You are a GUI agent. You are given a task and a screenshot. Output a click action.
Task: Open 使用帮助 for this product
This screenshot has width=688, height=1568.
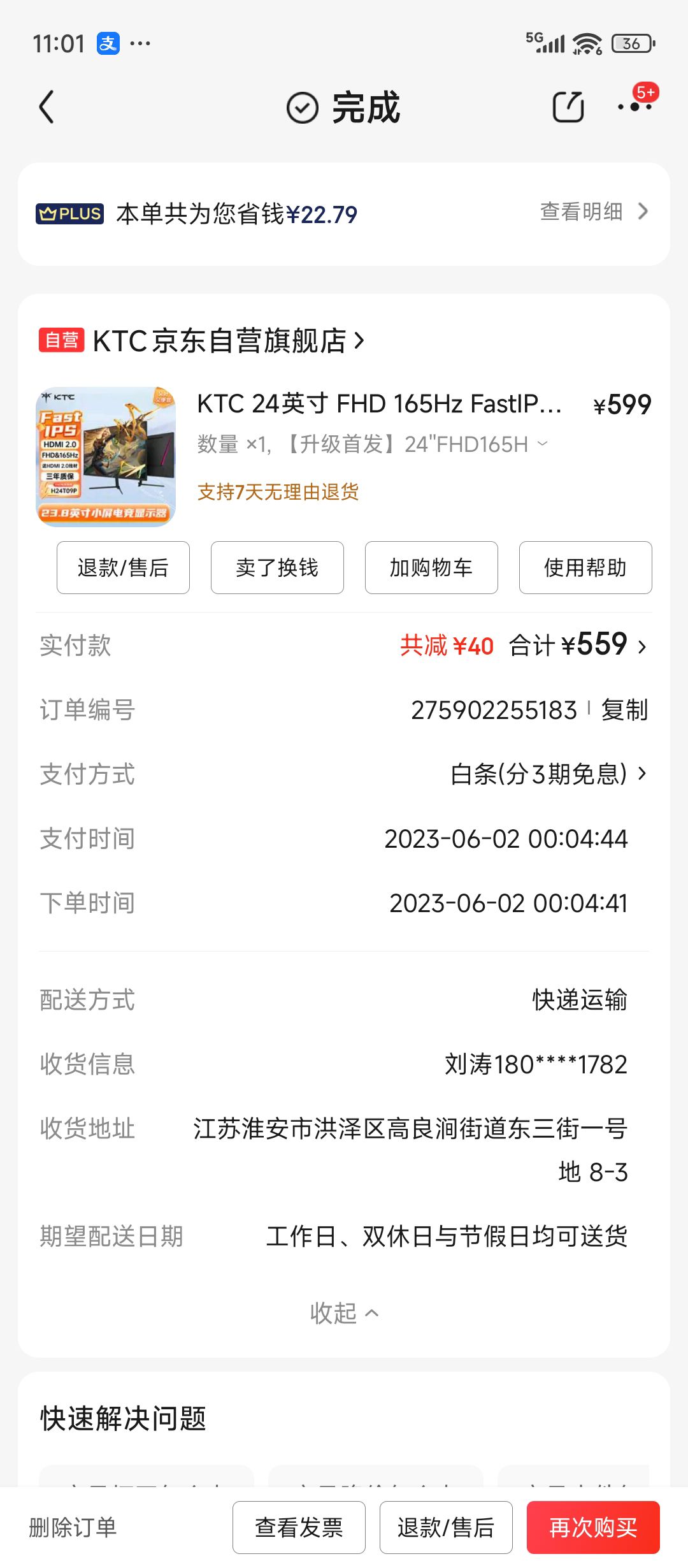point(585,567)
